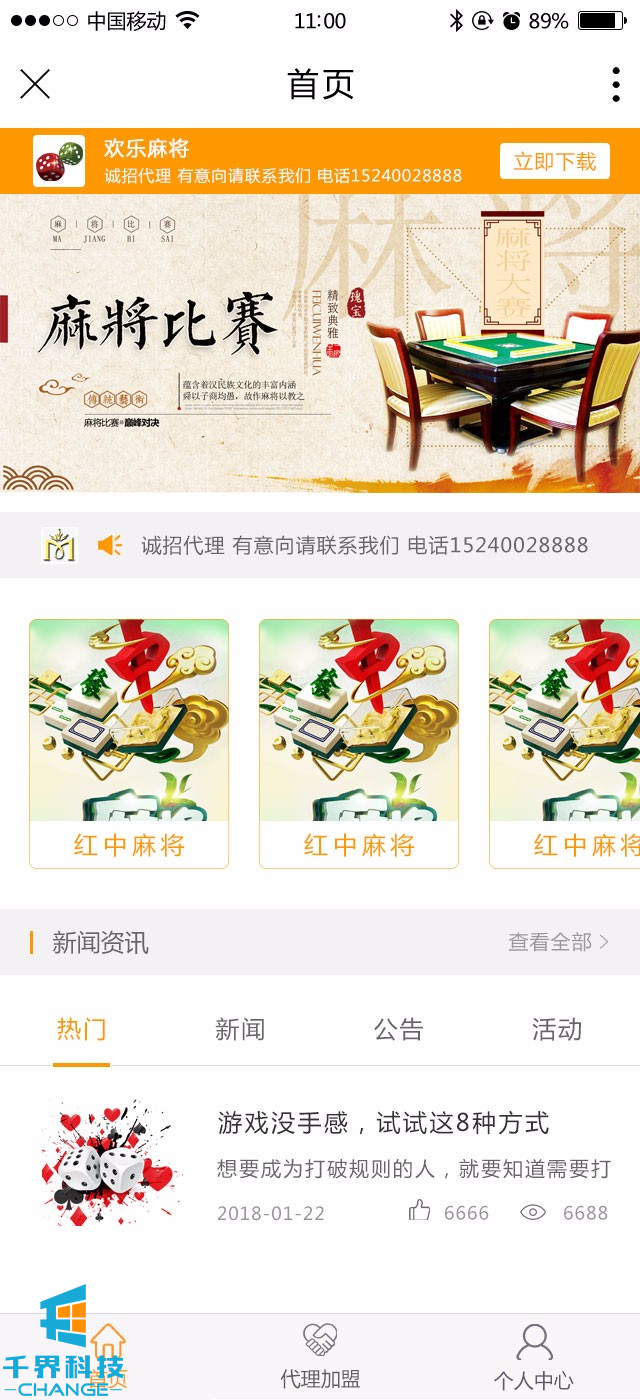Image resolution: width=640 pixels, height=1400 pixels.
Task: Open the 诚招代理 announcement ticker
Action: coord(363,545)
